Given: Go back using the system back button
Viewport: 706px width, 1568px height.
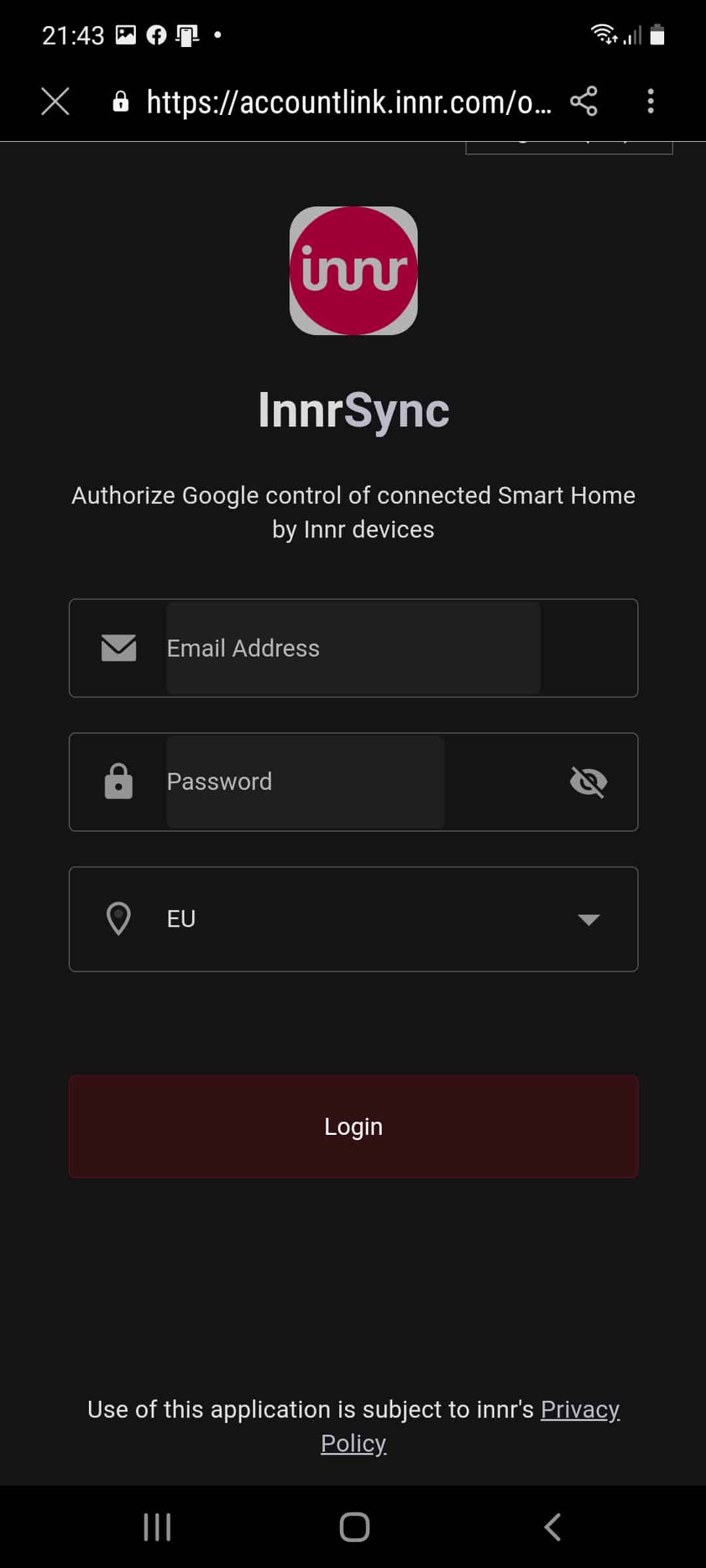Looking at the screenshot, I should [552, 1527].
